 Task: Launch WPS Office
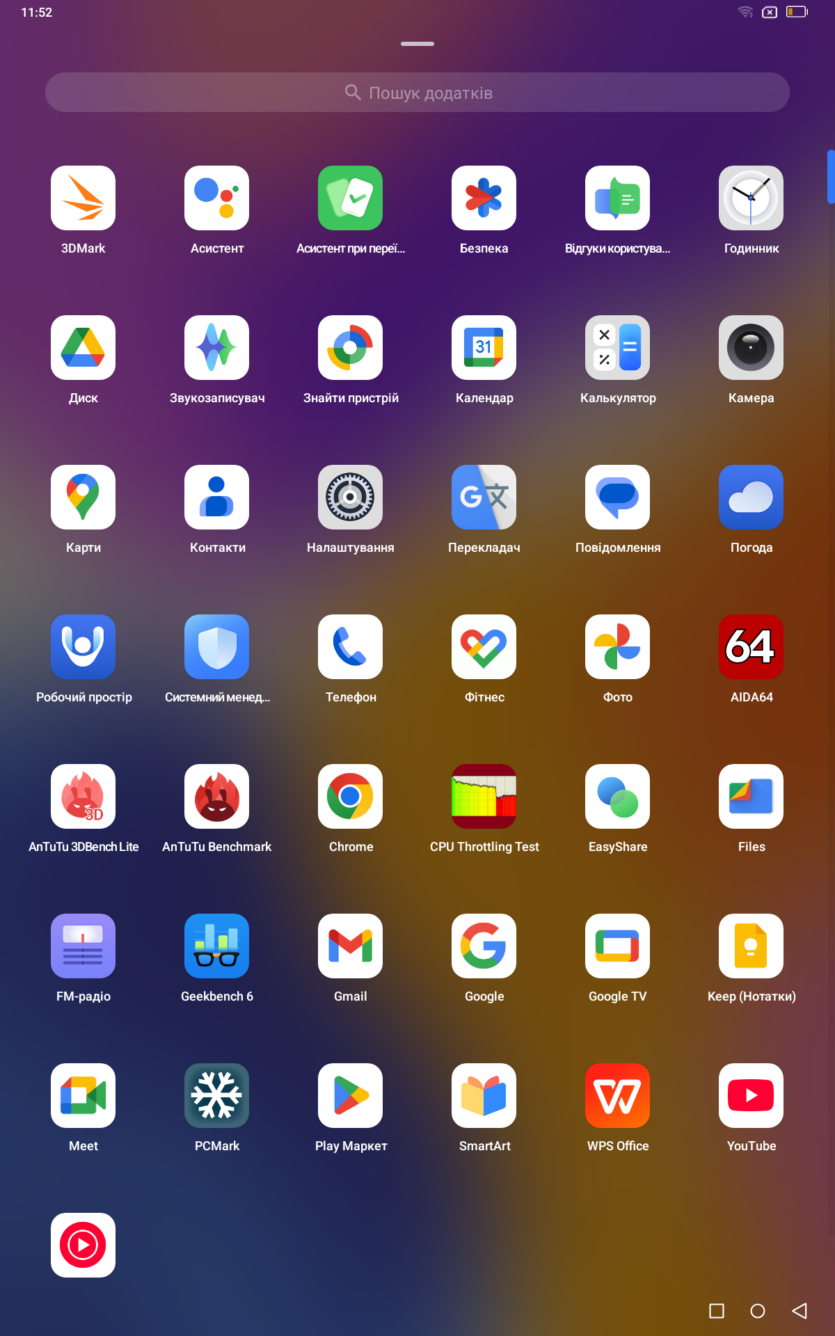point(618,1096)
